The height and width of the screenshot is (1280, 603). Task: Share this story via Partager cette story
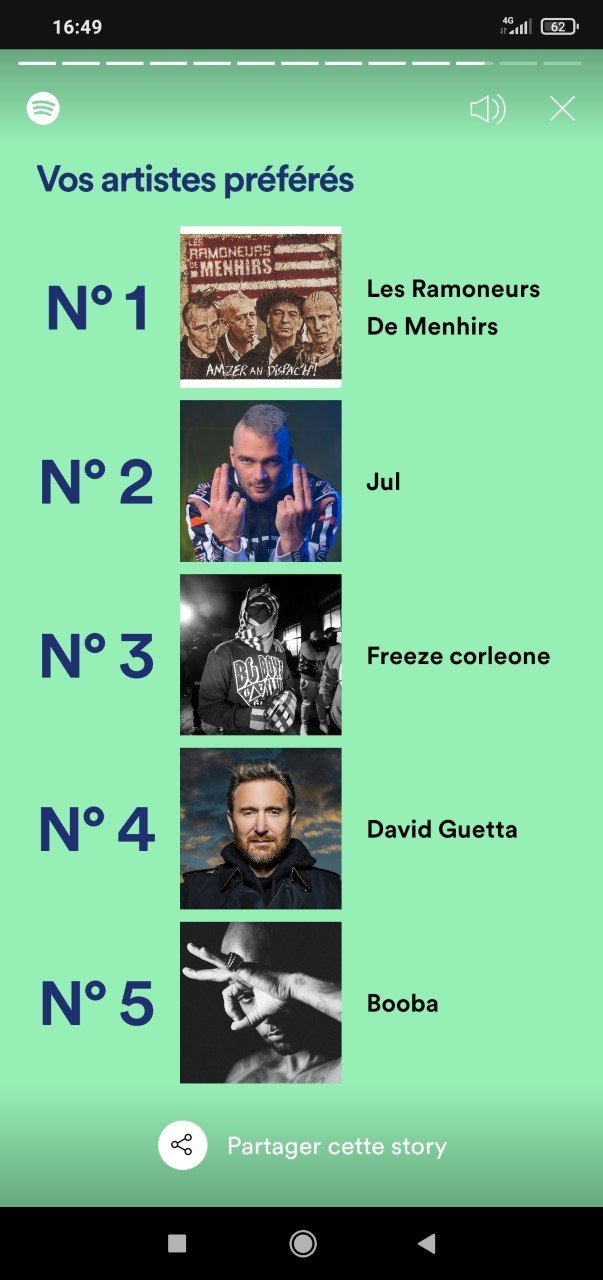[x=302, y=1146]
